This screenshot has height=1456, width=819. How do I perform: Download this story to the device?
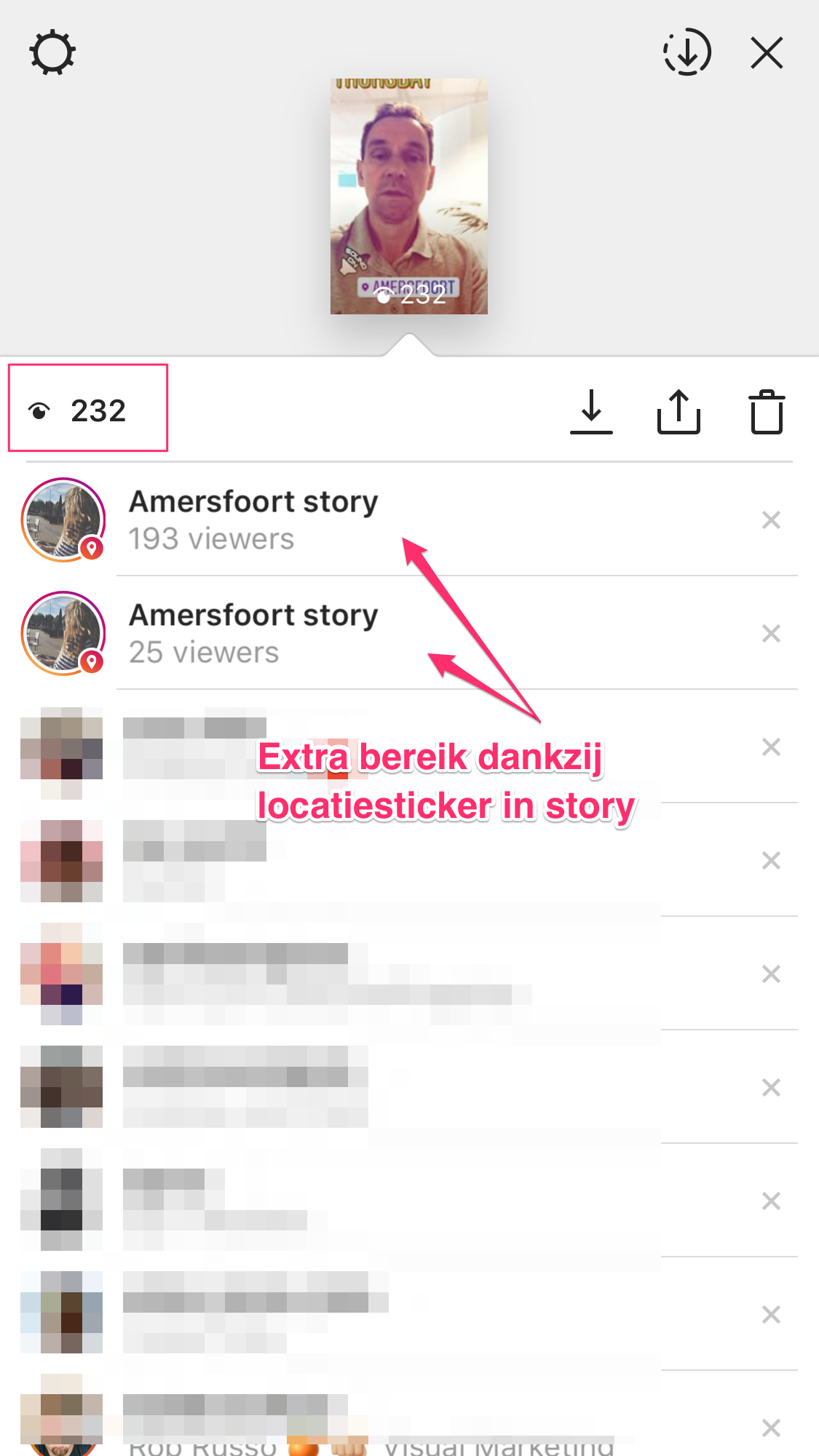[591, 412]
